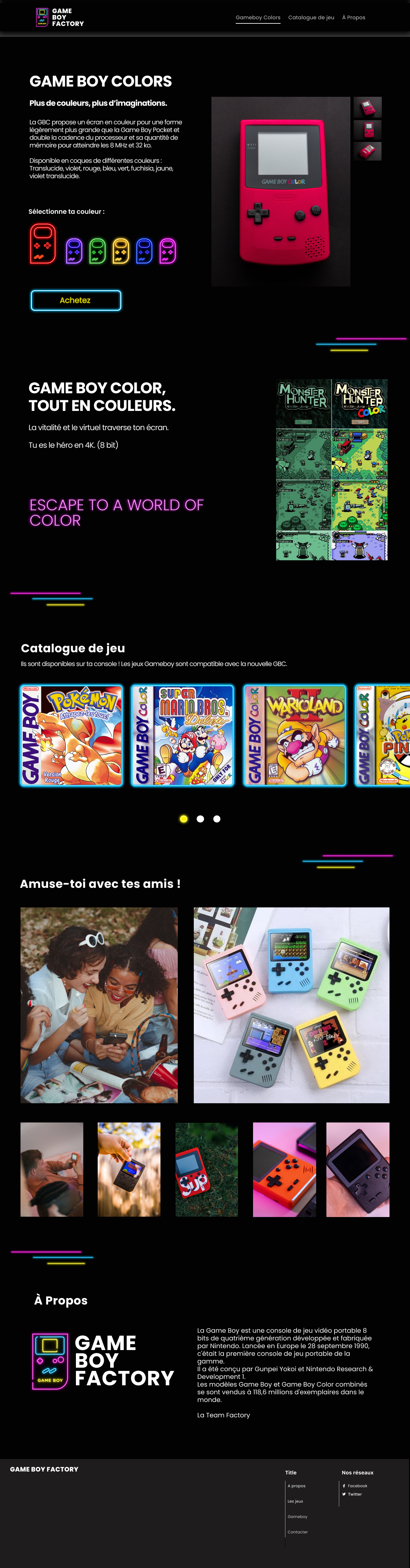The image size is (410, 1568).
Task: Choose the purple Game Boy colour
Action: 74,251
